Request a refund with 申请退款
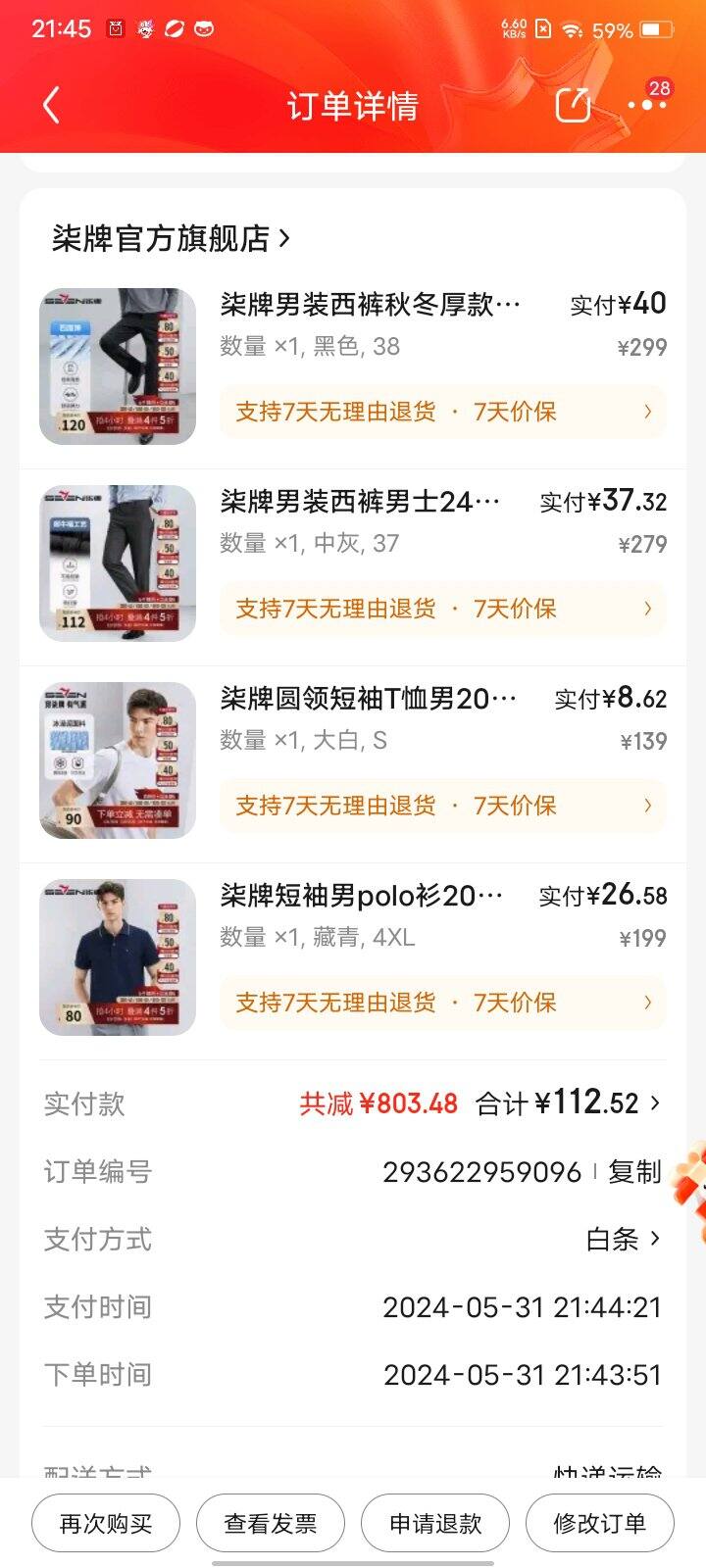This screenshot has height=1568, width=706. tap(435, 1524)
